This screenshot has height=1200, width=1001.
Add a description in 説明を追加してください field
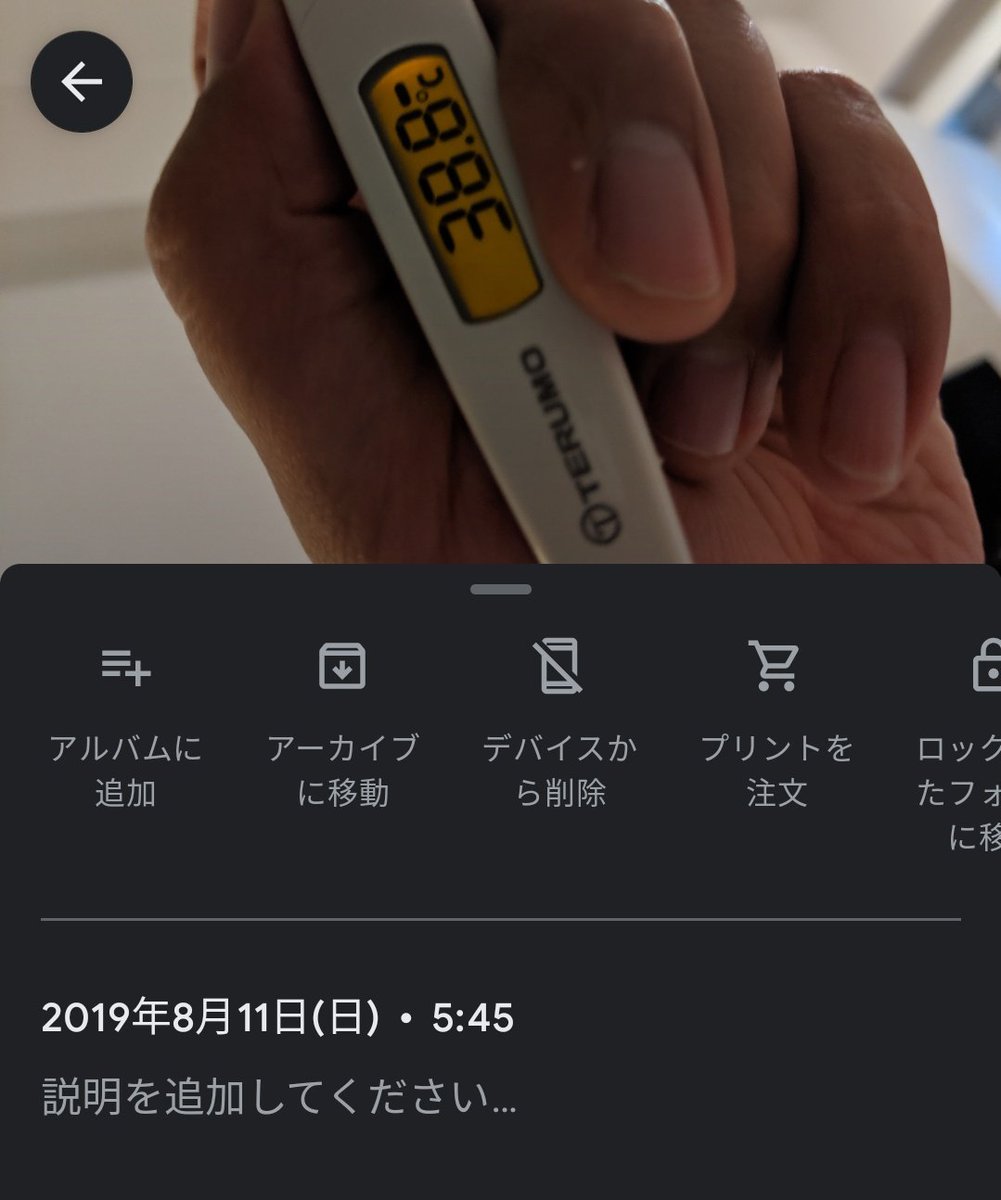tap(280, 1097)
